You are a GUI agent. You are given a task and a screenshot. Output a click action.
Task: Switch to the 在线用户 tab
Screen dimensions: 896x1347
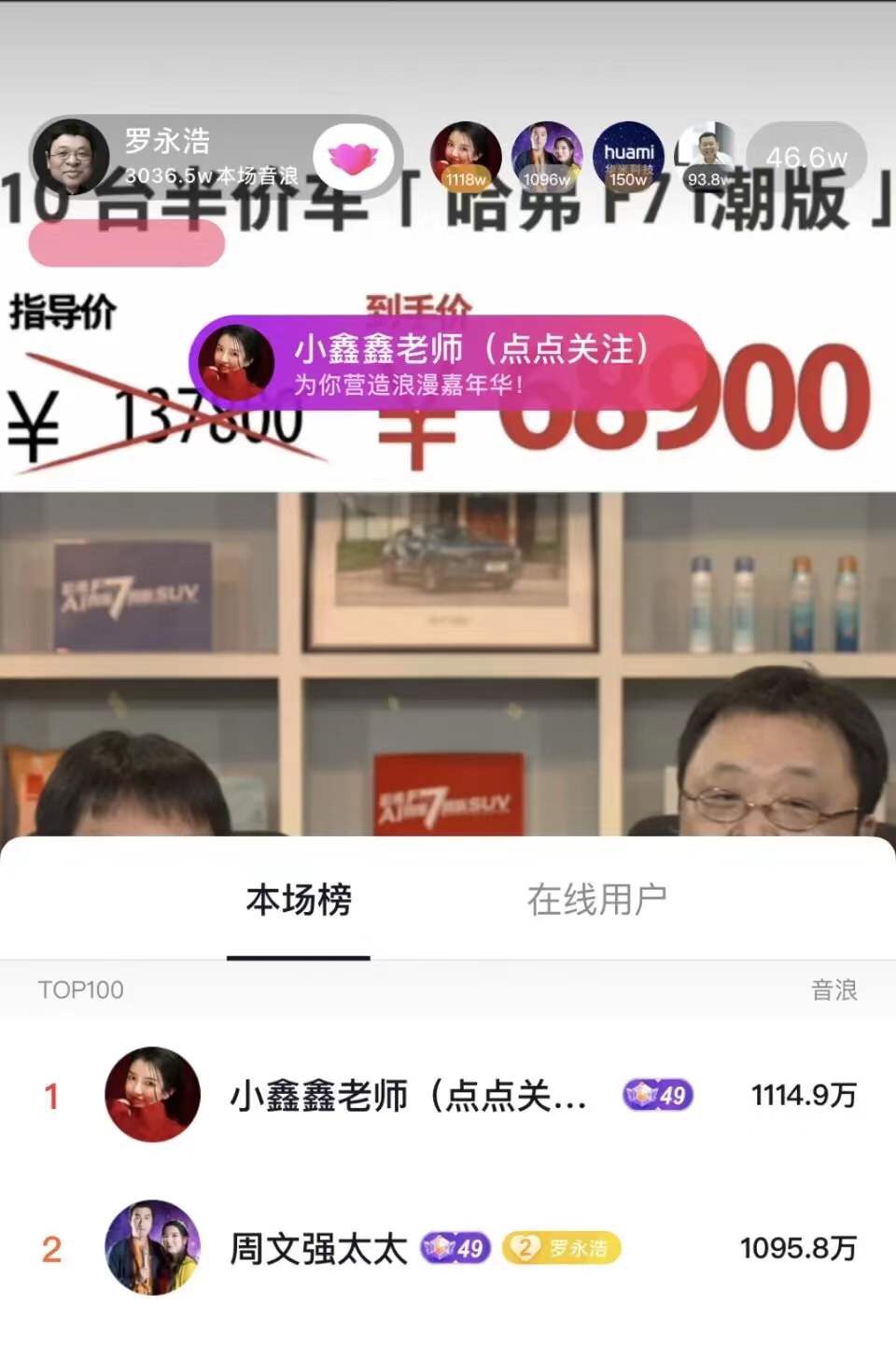click(x=597, y=900)
